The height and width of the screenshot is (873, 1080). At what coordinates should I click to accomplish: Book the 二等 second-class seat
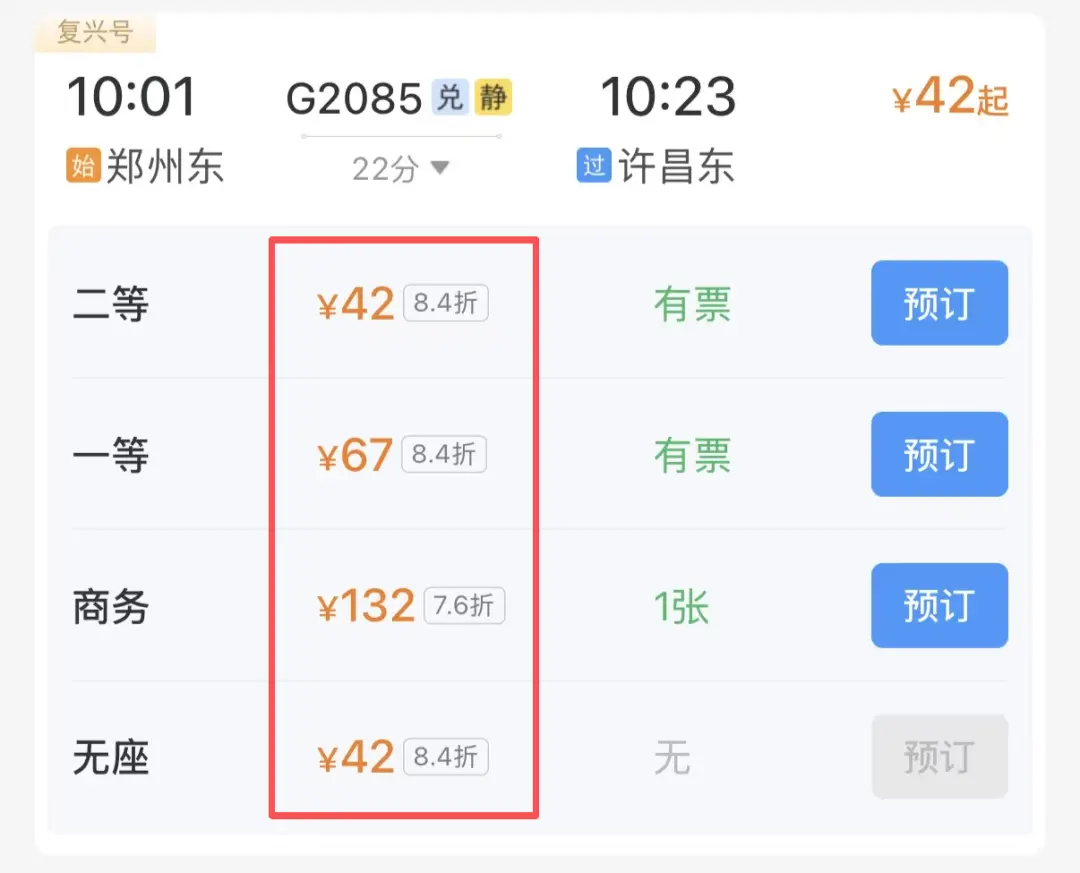tap(938, 303)
